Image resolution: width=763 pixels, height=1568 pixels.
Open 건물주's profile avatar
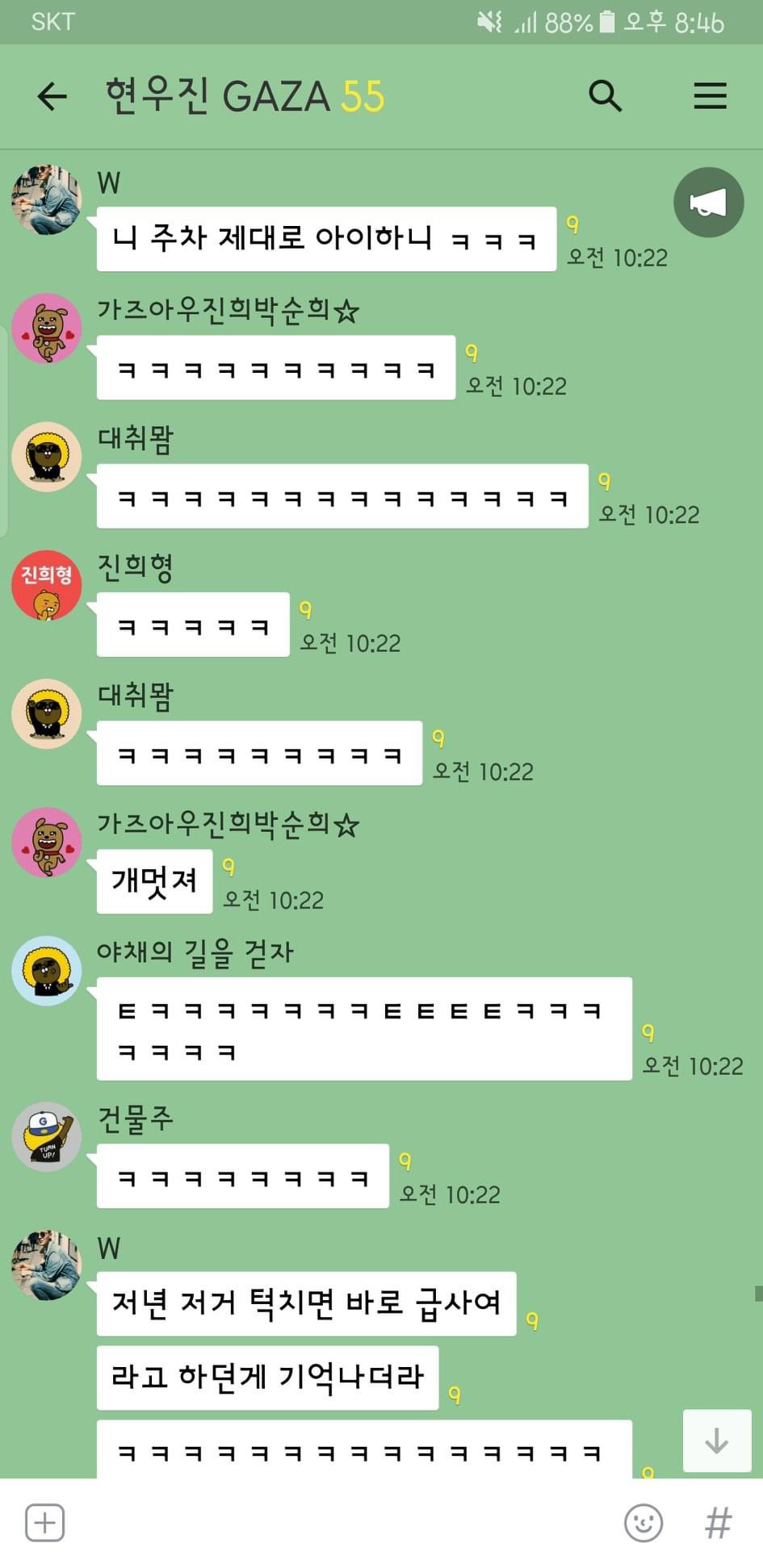pos(46,1136)
